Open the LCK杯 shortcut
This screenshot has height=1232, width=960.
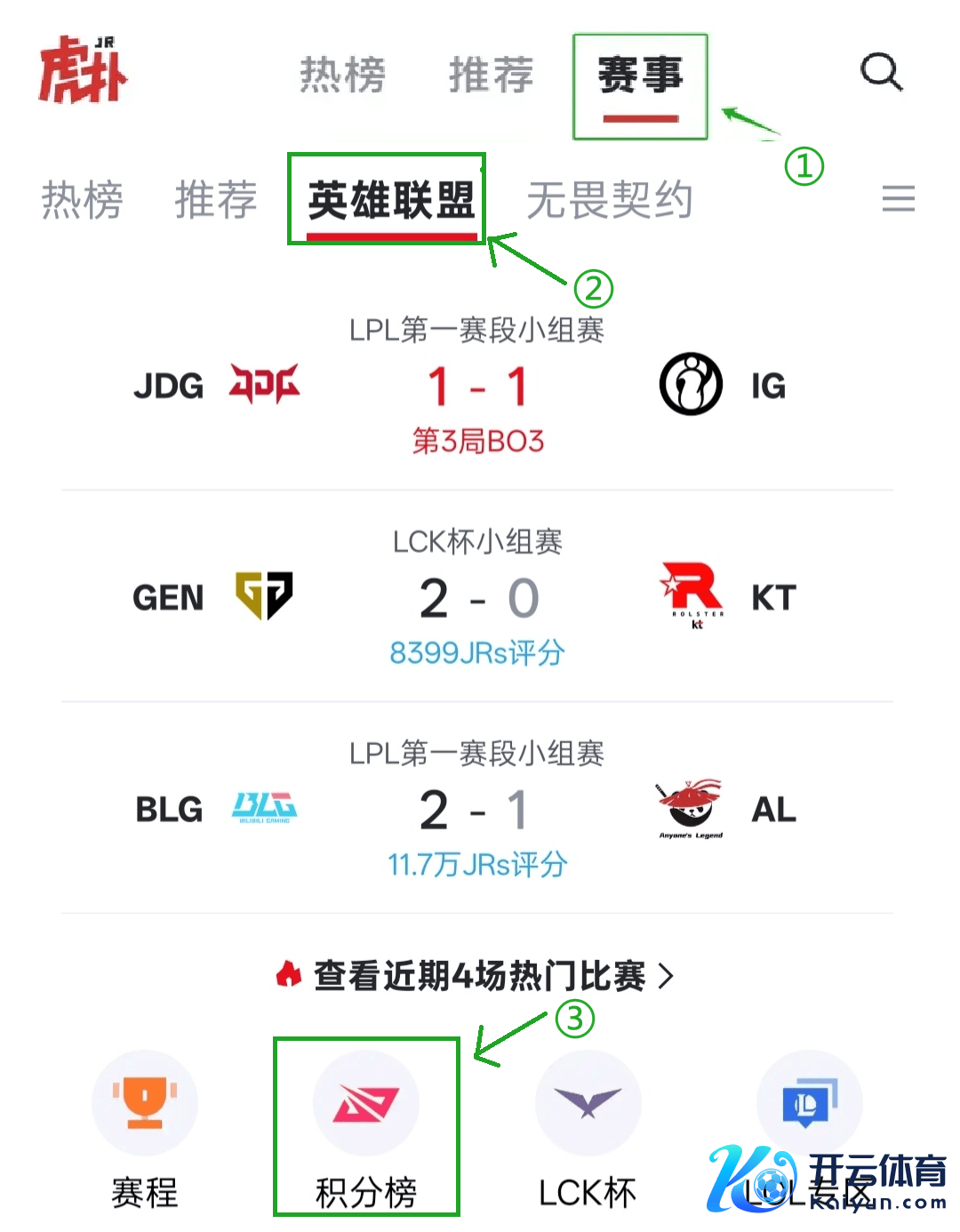click(x=588, y=1129)
